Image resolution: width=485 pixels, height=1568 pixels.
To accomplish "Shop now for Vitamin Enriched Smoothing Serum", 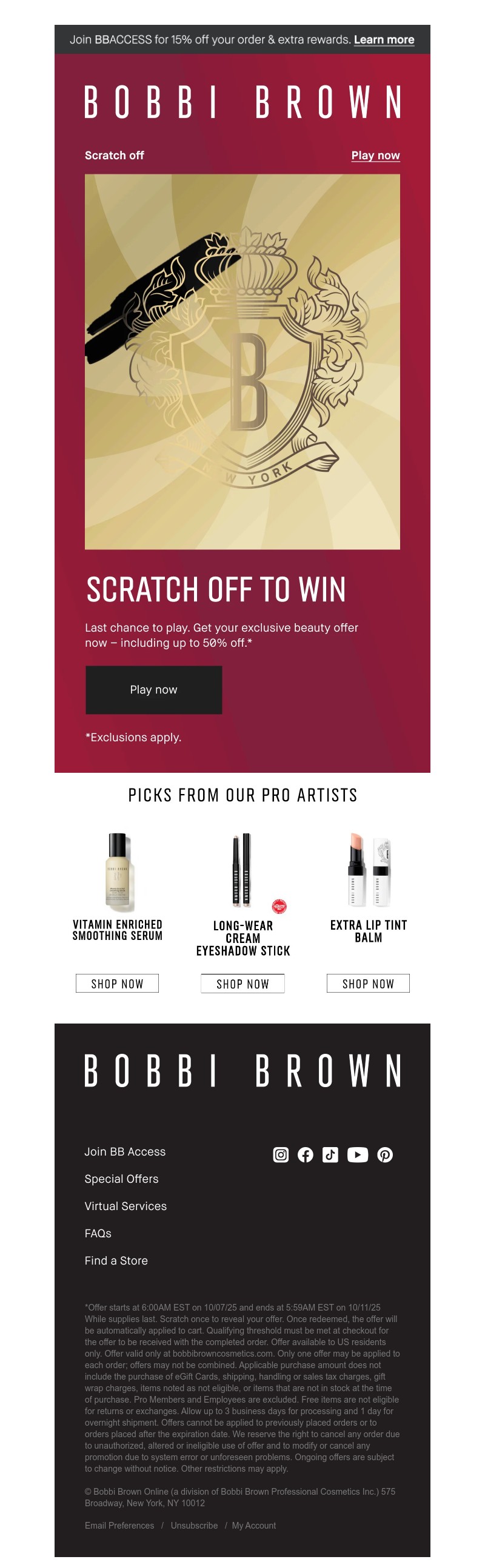I will tap(117, 983).
